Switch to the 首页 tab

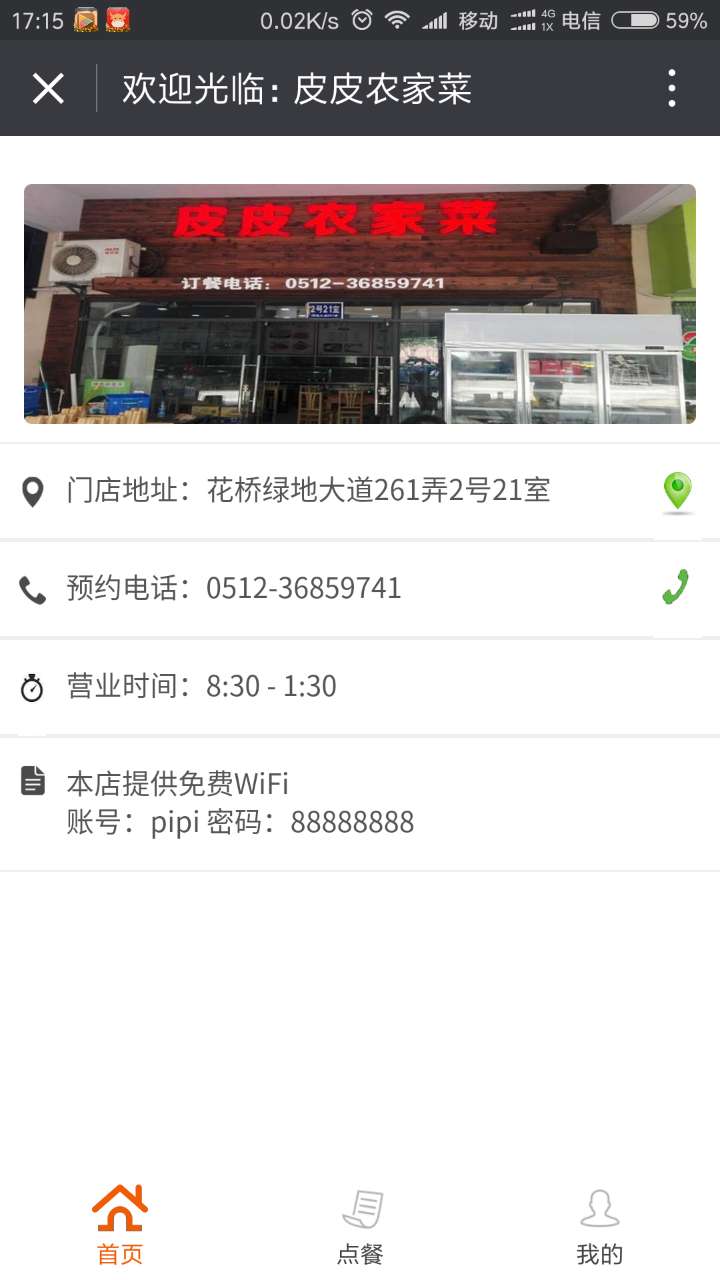coord(120,1225)
